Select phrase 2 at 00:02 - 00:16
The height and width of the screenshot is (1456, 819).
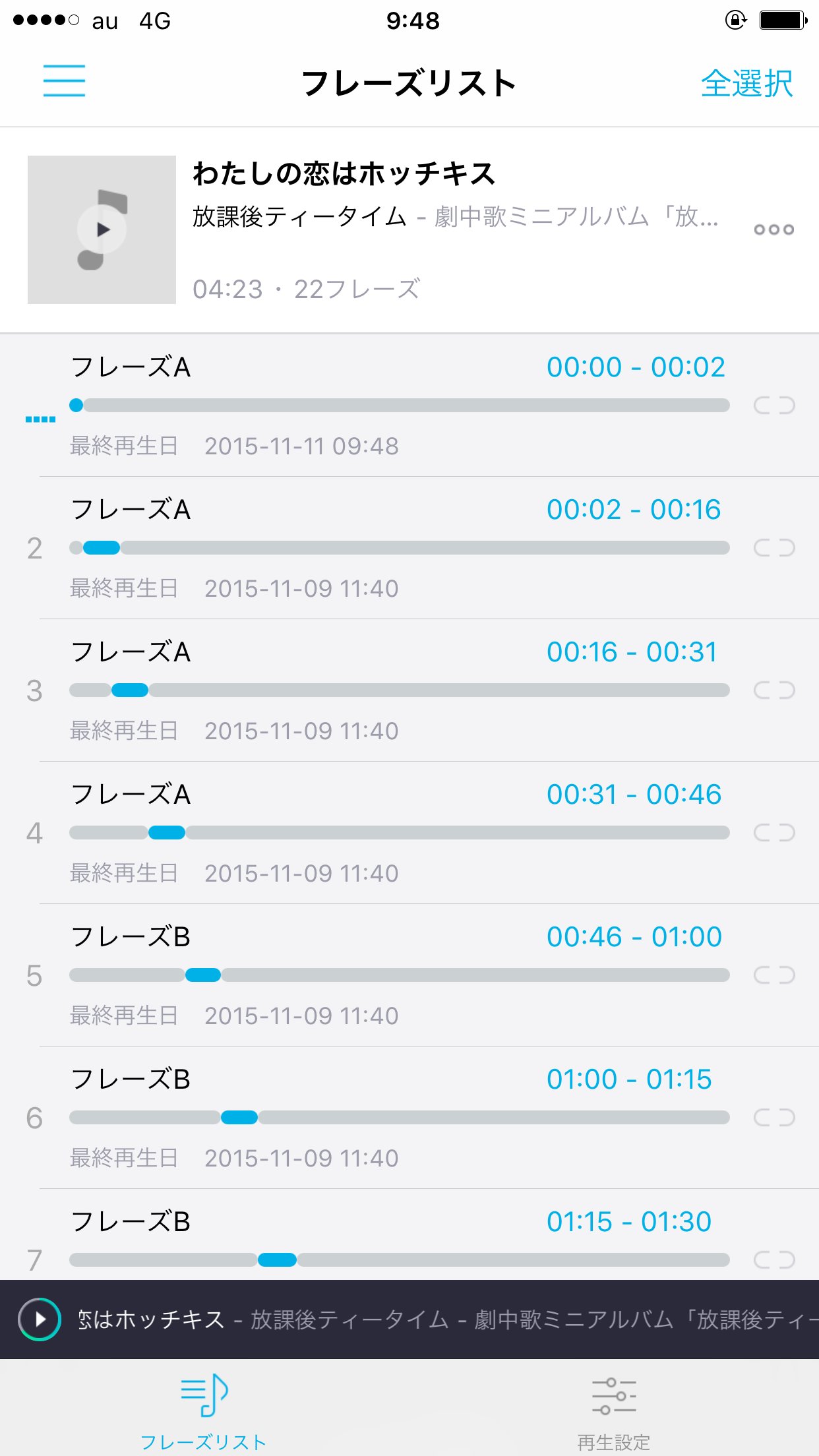(x=409, y=548)
